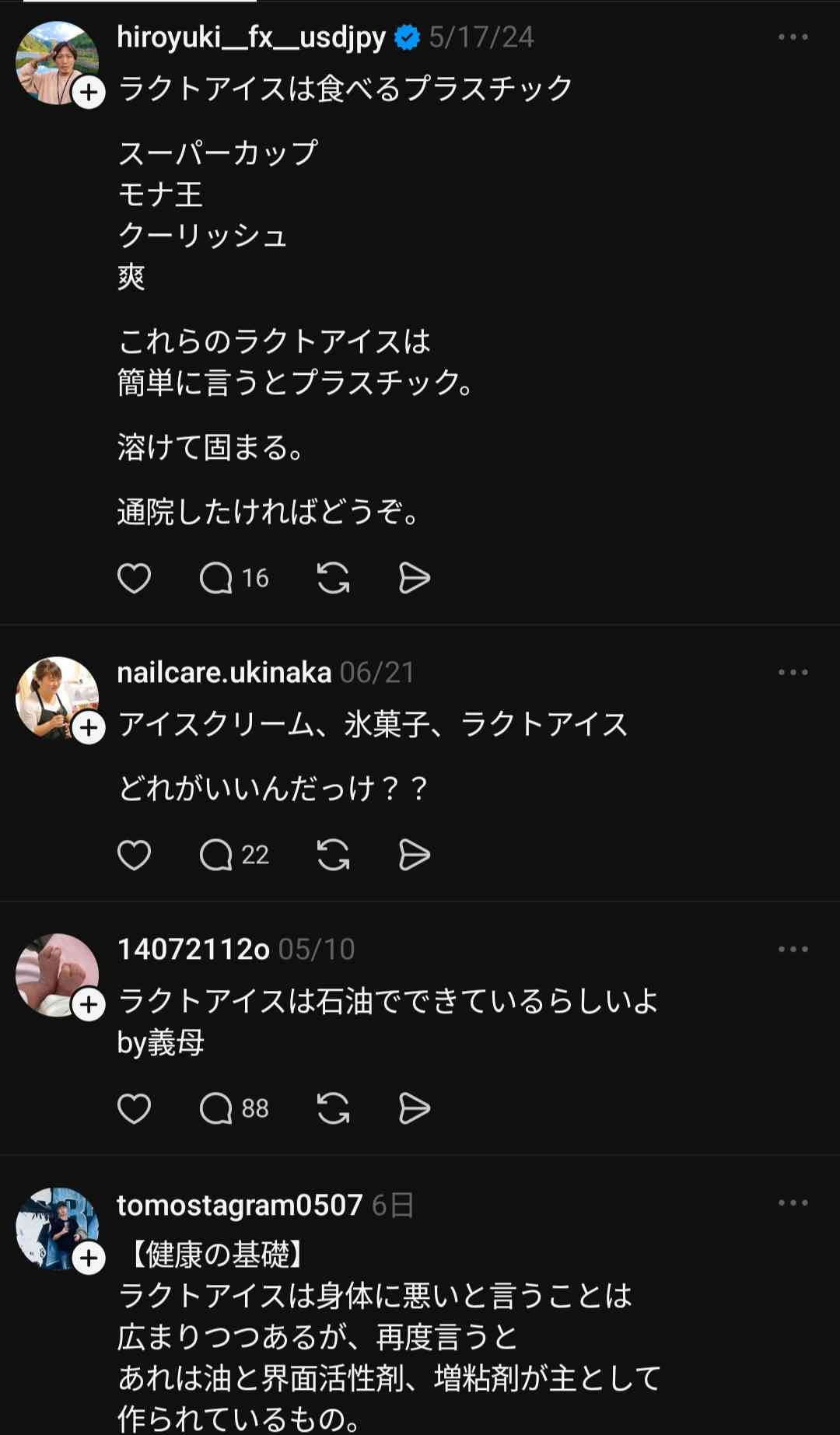Share 14072112o's post

414,1108
